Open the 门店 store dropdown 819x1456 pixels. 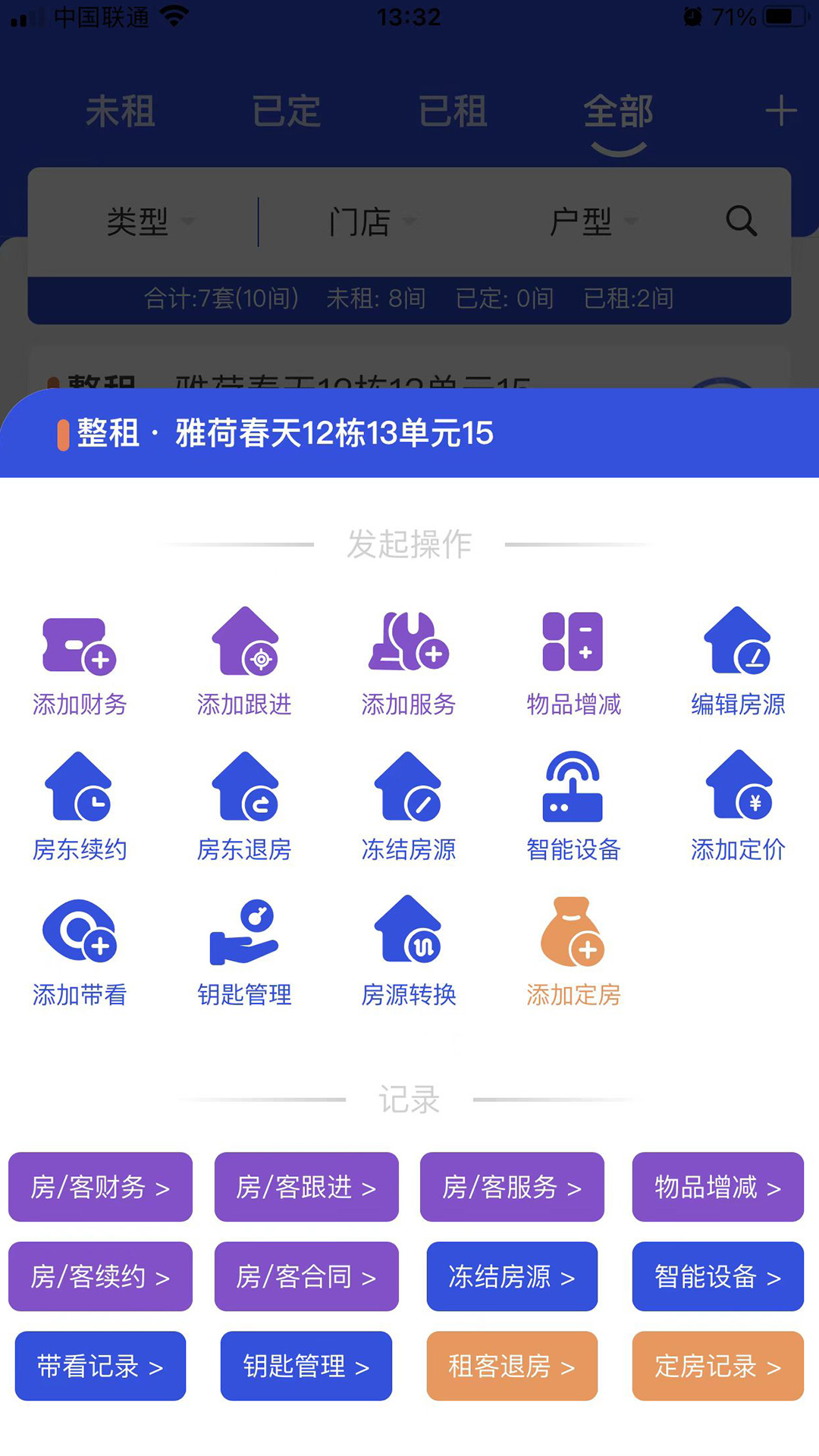tap(372, 221)
